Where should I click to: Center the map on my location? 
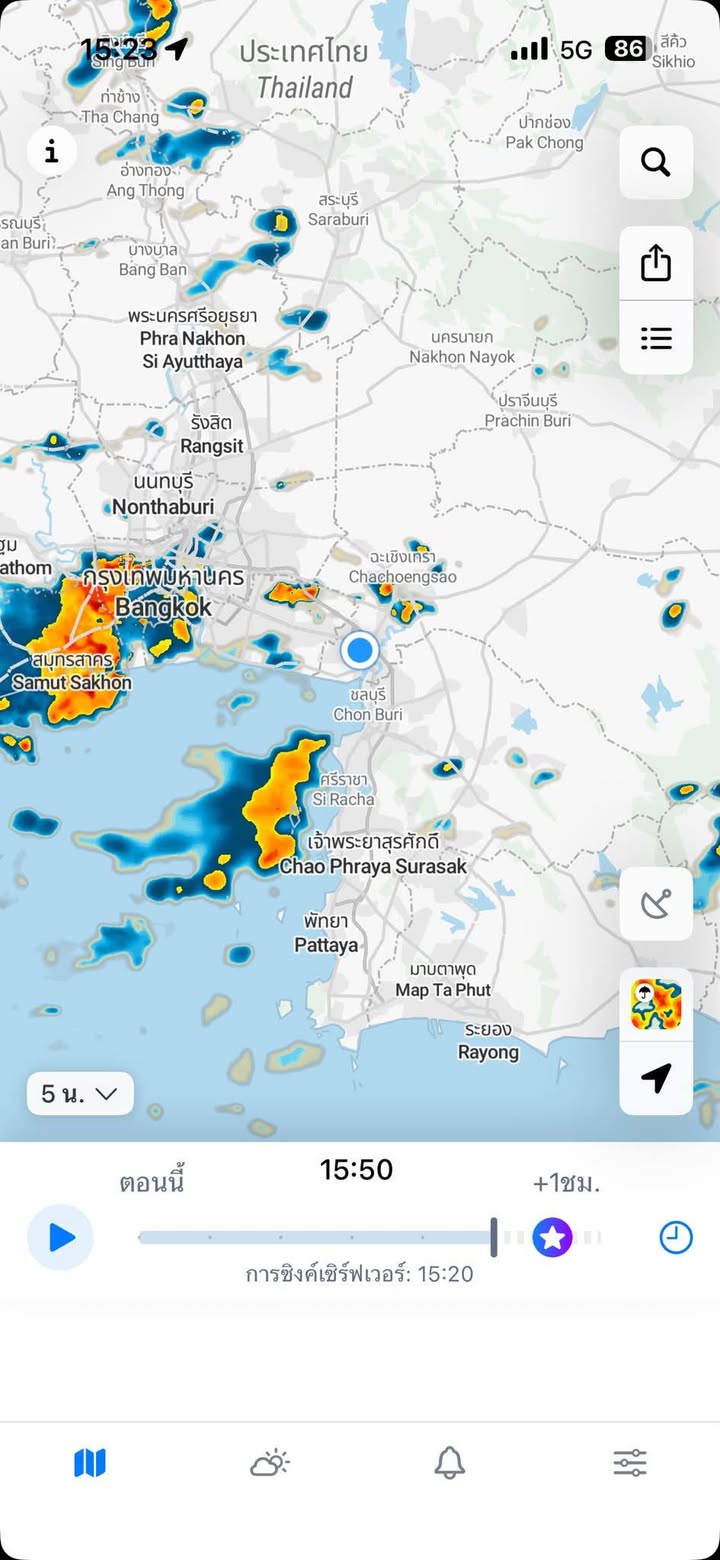(656, 1078)
